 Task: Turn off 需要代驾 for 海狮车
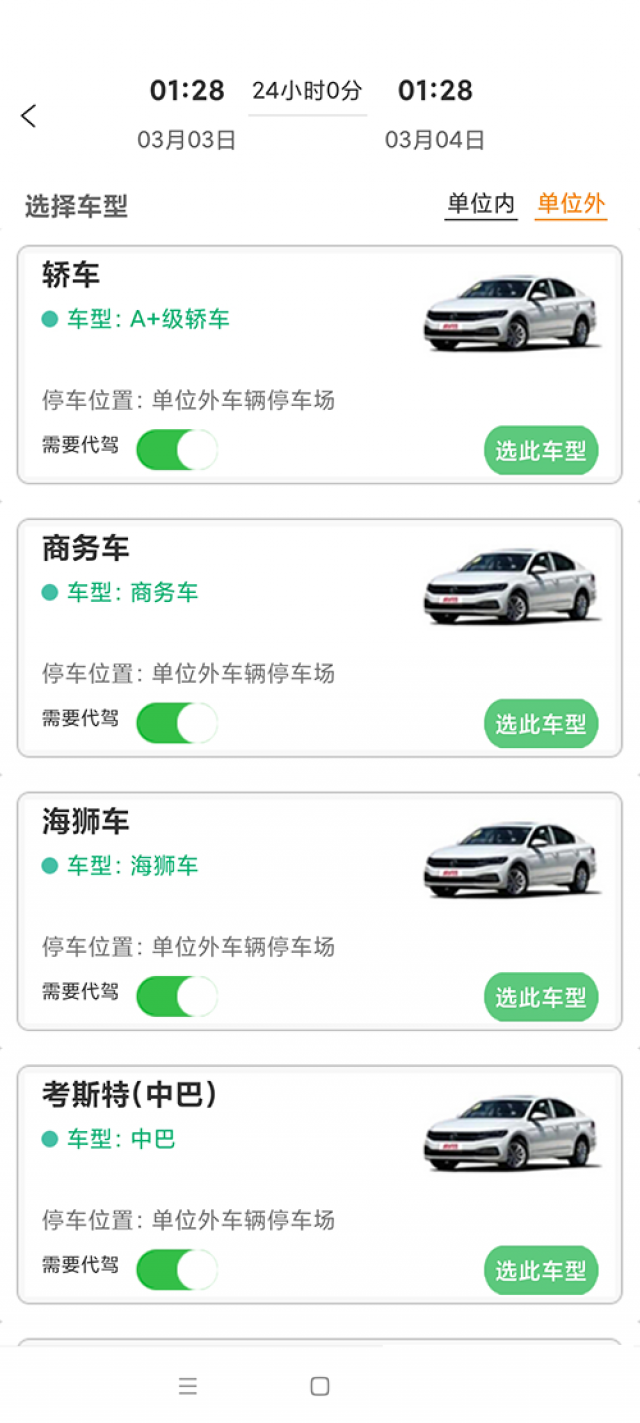[x=177, y=996]
